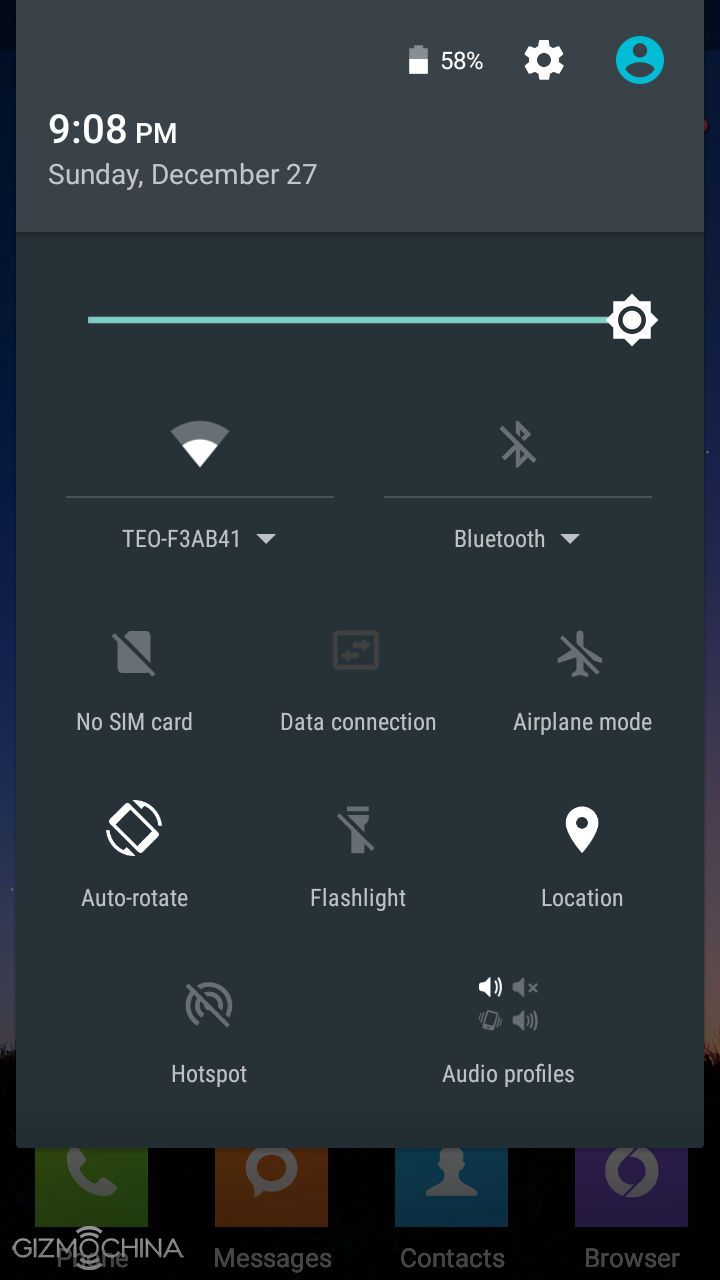
Task: Turn on Bluetooth
Action: coord(518,444)
